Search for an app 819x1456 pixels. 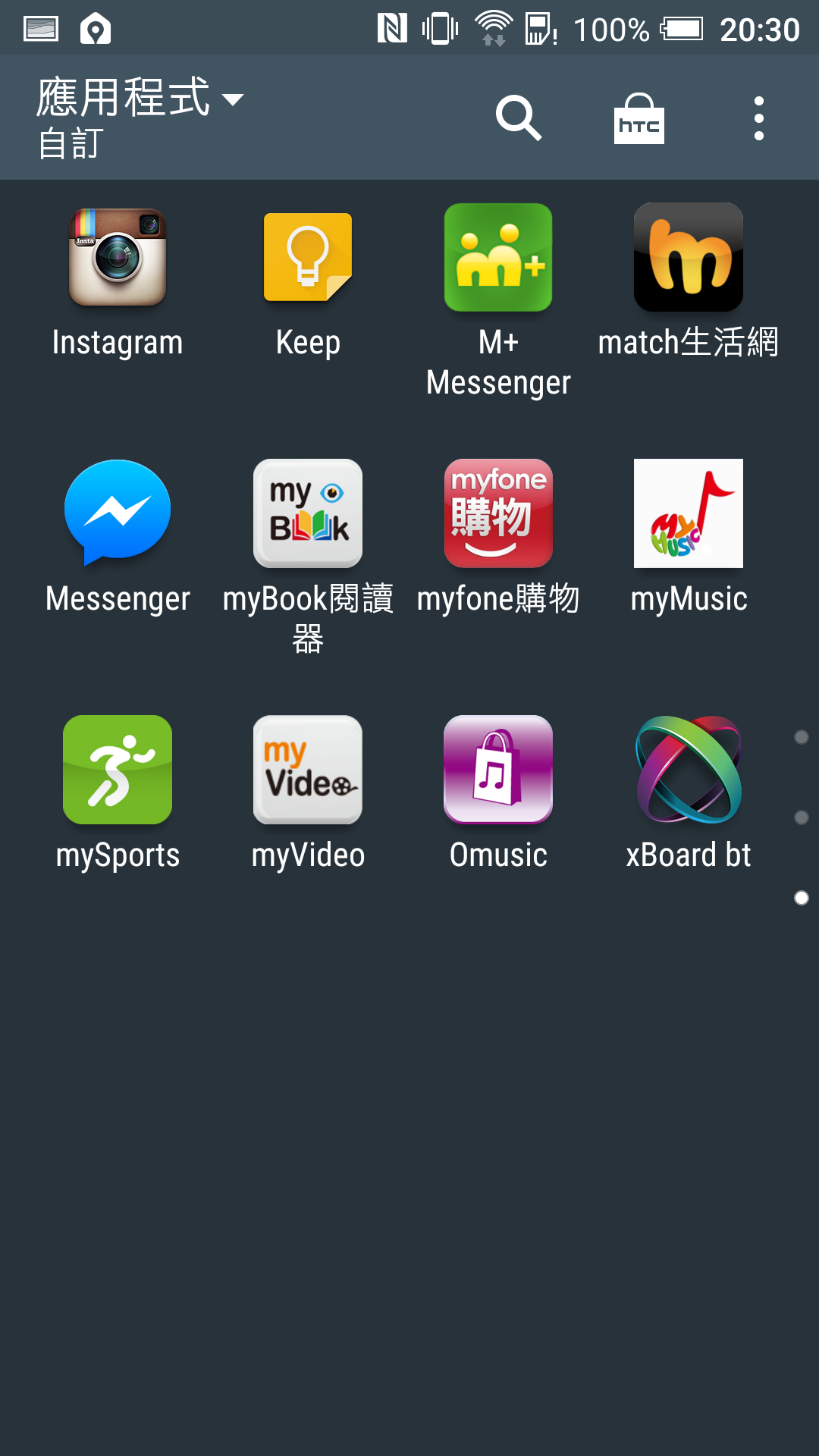(519, 118)
